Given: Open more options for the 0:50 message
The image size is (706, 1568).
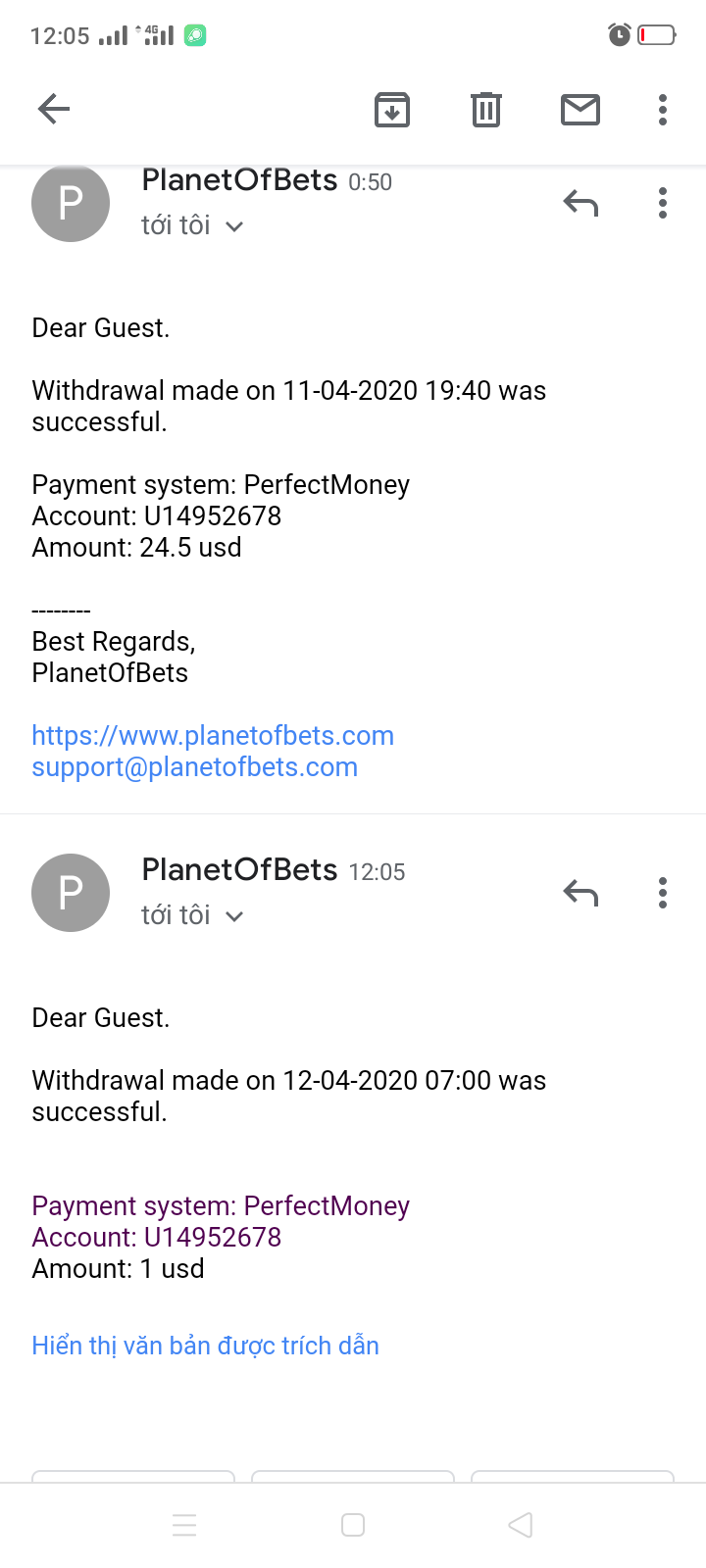Looking at the screenshot, I should 663,203.
